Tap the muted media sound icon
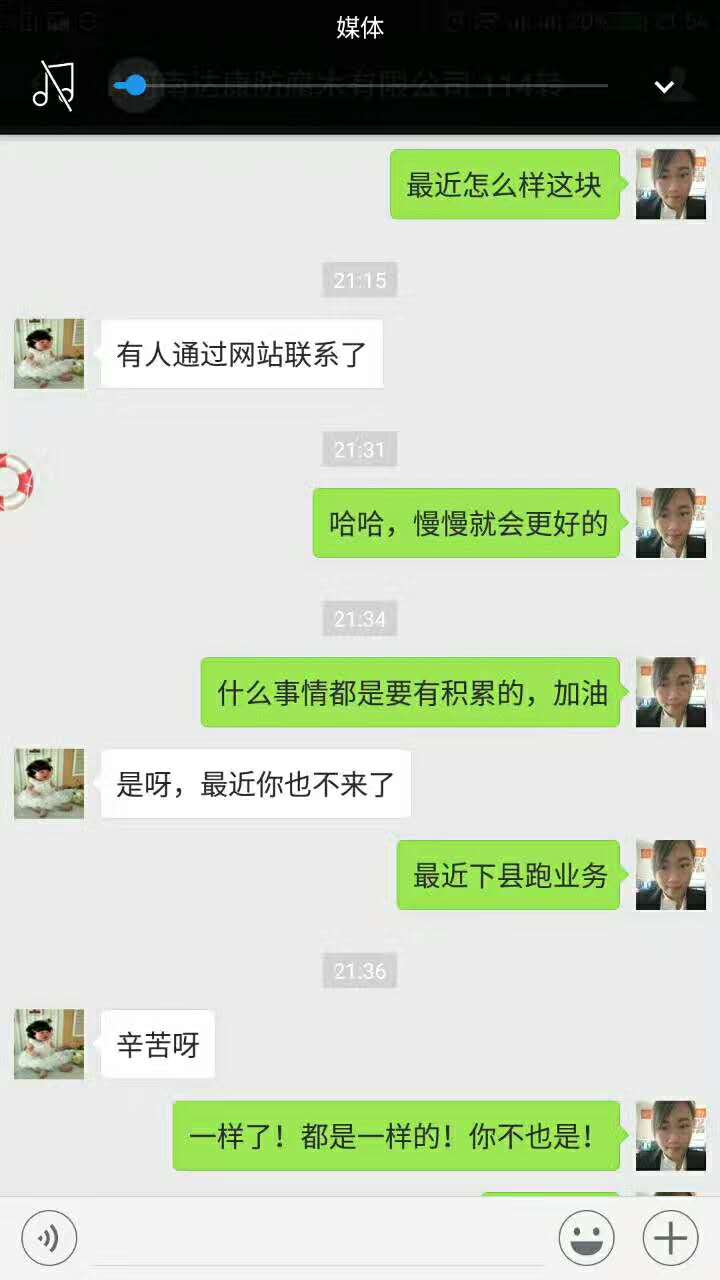 [53, 86]
